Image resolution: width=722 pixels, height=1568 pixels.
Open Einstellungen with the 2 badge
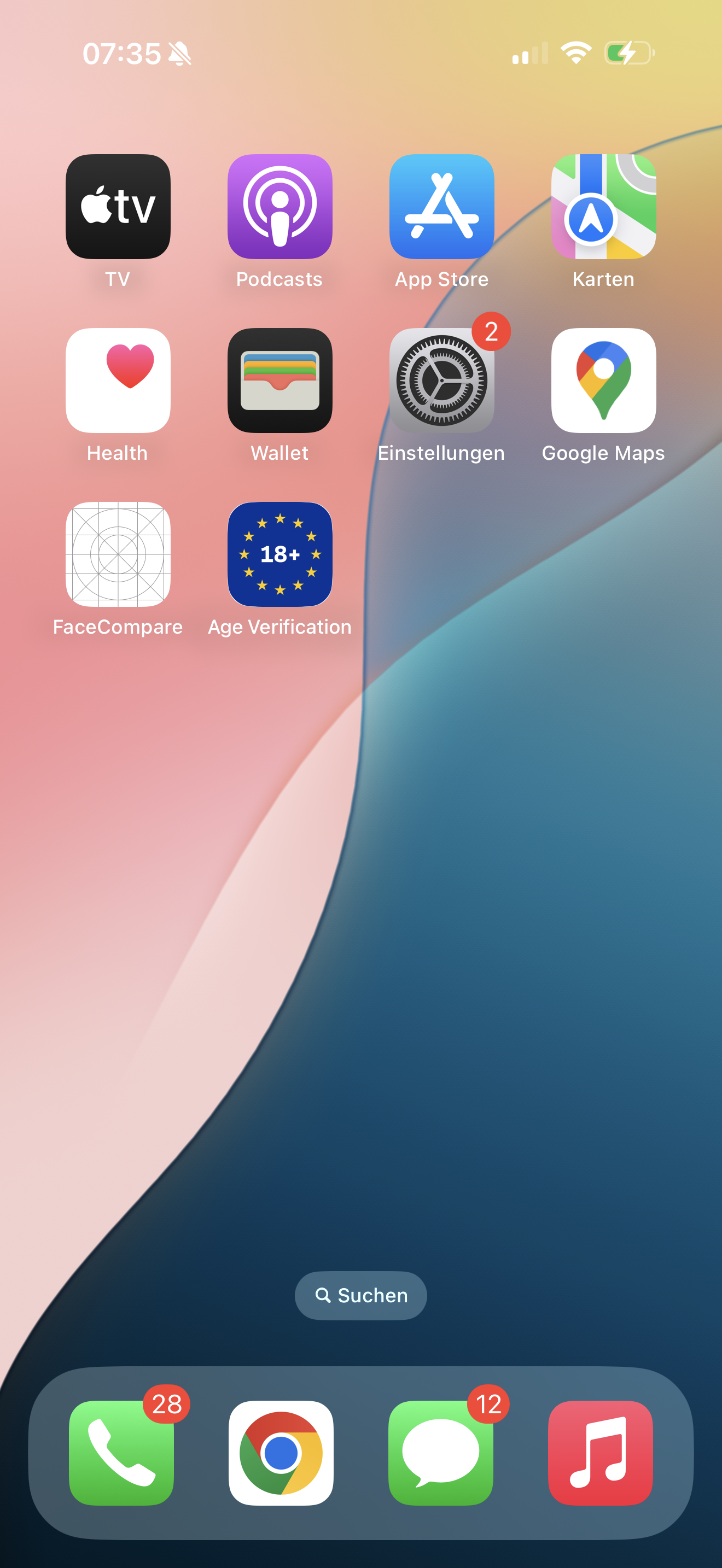(x=441, y=381)
